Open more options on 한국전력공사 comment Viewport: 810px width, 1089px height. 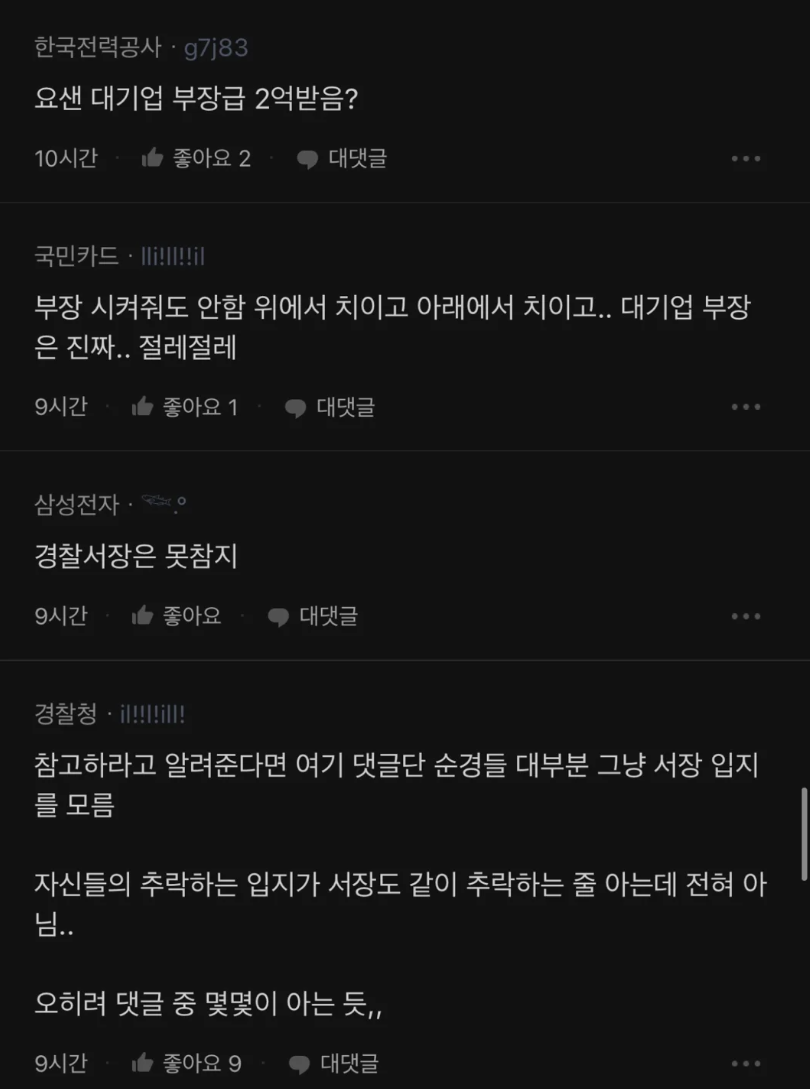(x=746, y=159)
